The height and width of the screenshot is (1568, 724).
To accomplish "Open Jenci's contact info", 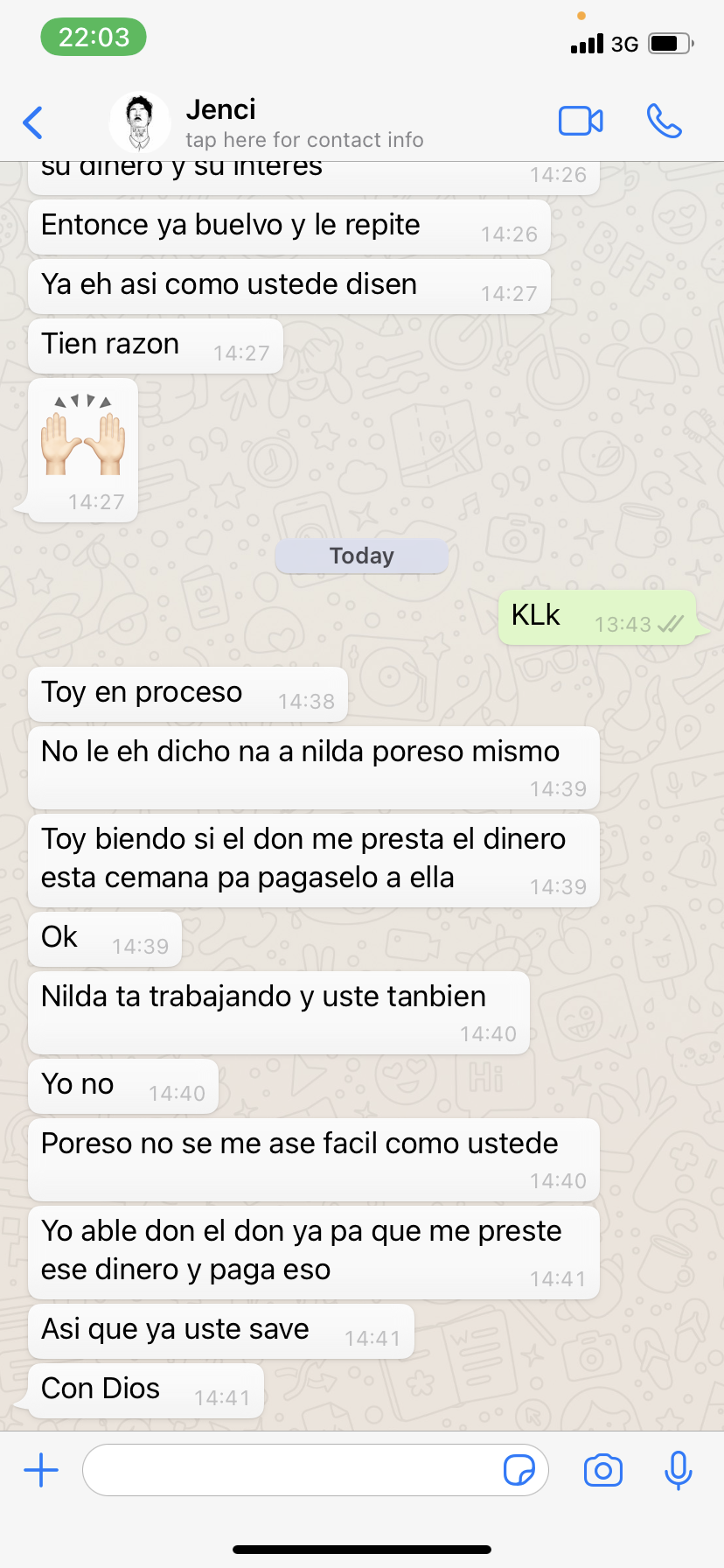I will coord(304,123).
